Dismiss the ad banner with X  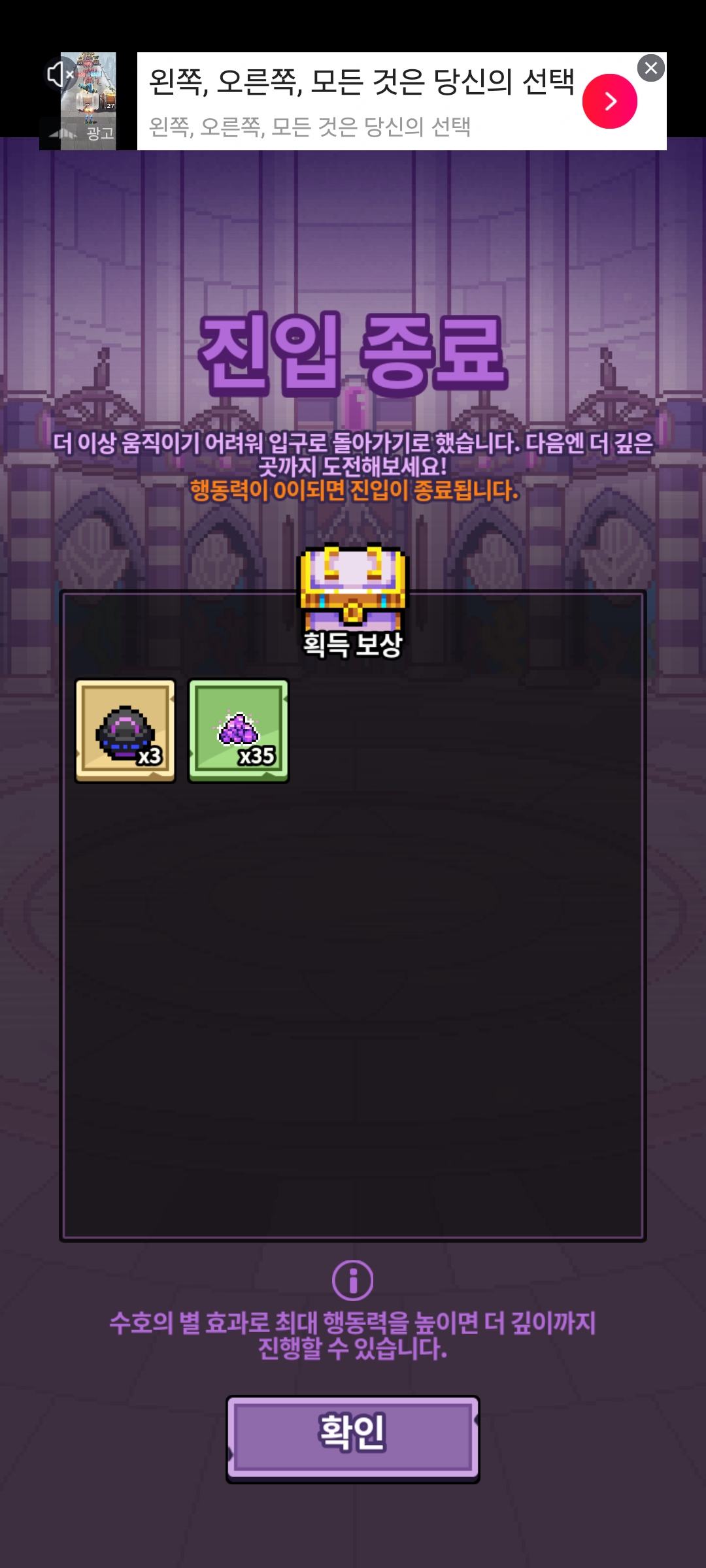click(650, 68)
